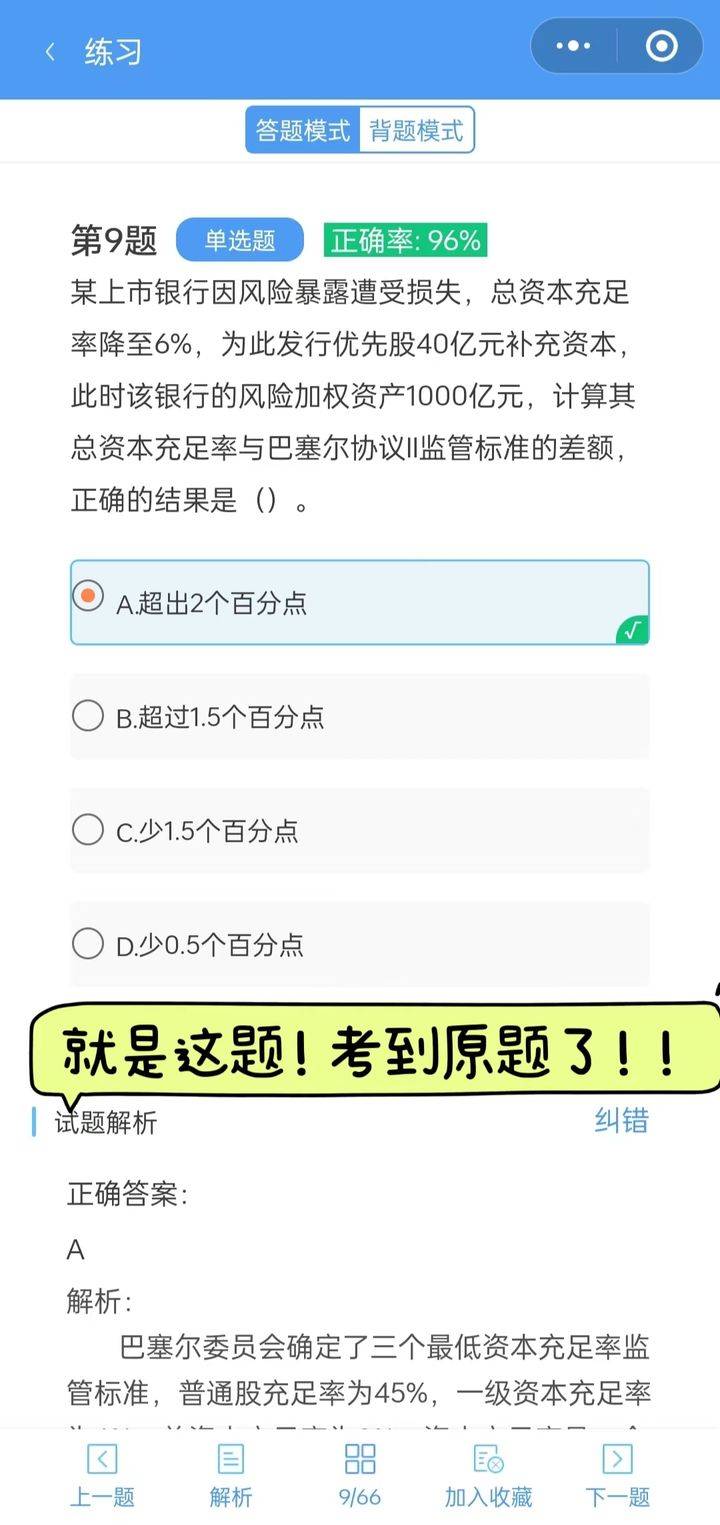Open the mini program more-options menu

pyautogui.click(x=573, y=46)
